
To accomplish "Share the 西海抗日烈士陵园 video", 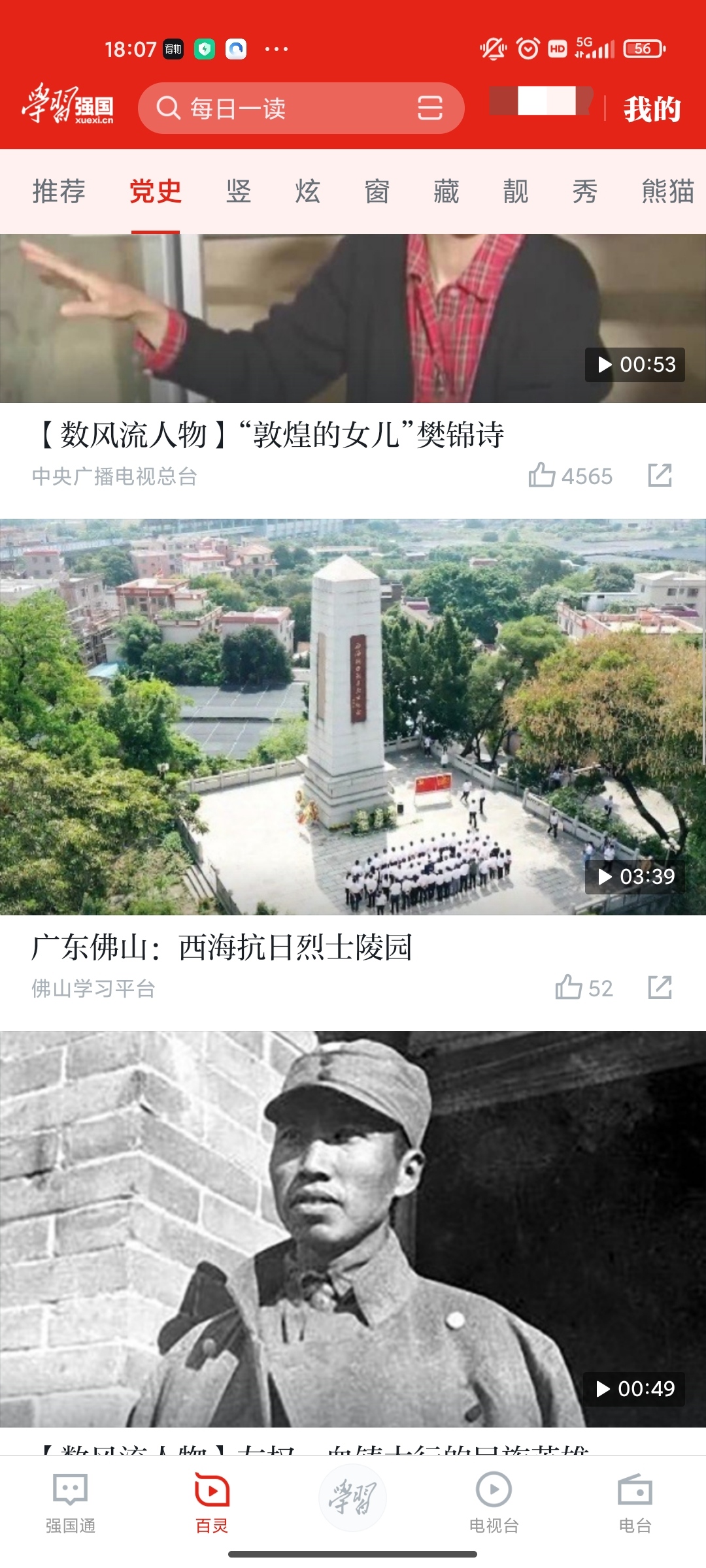I will (660, 988).
